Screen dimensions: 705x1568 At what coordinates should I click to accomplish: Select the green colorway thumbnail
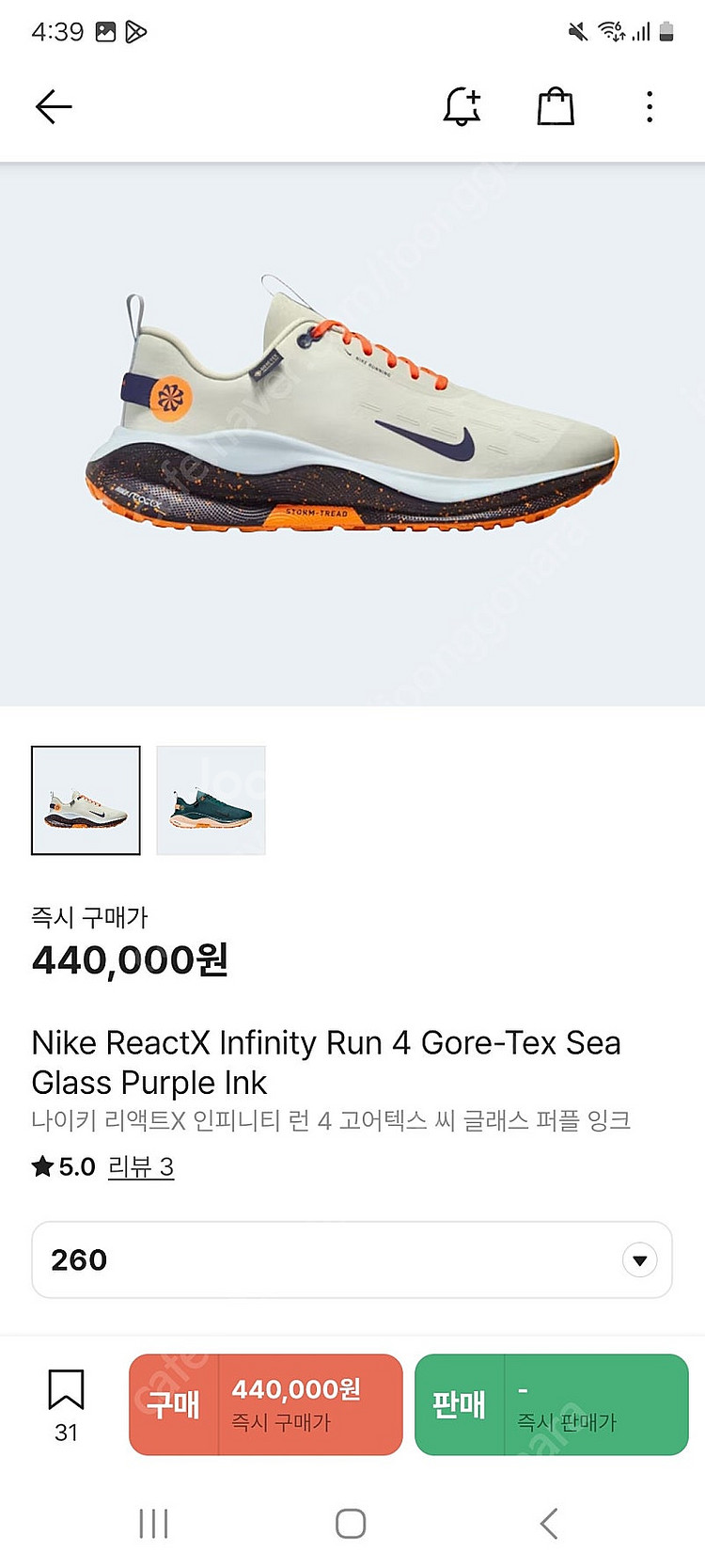tap(210, 800)
